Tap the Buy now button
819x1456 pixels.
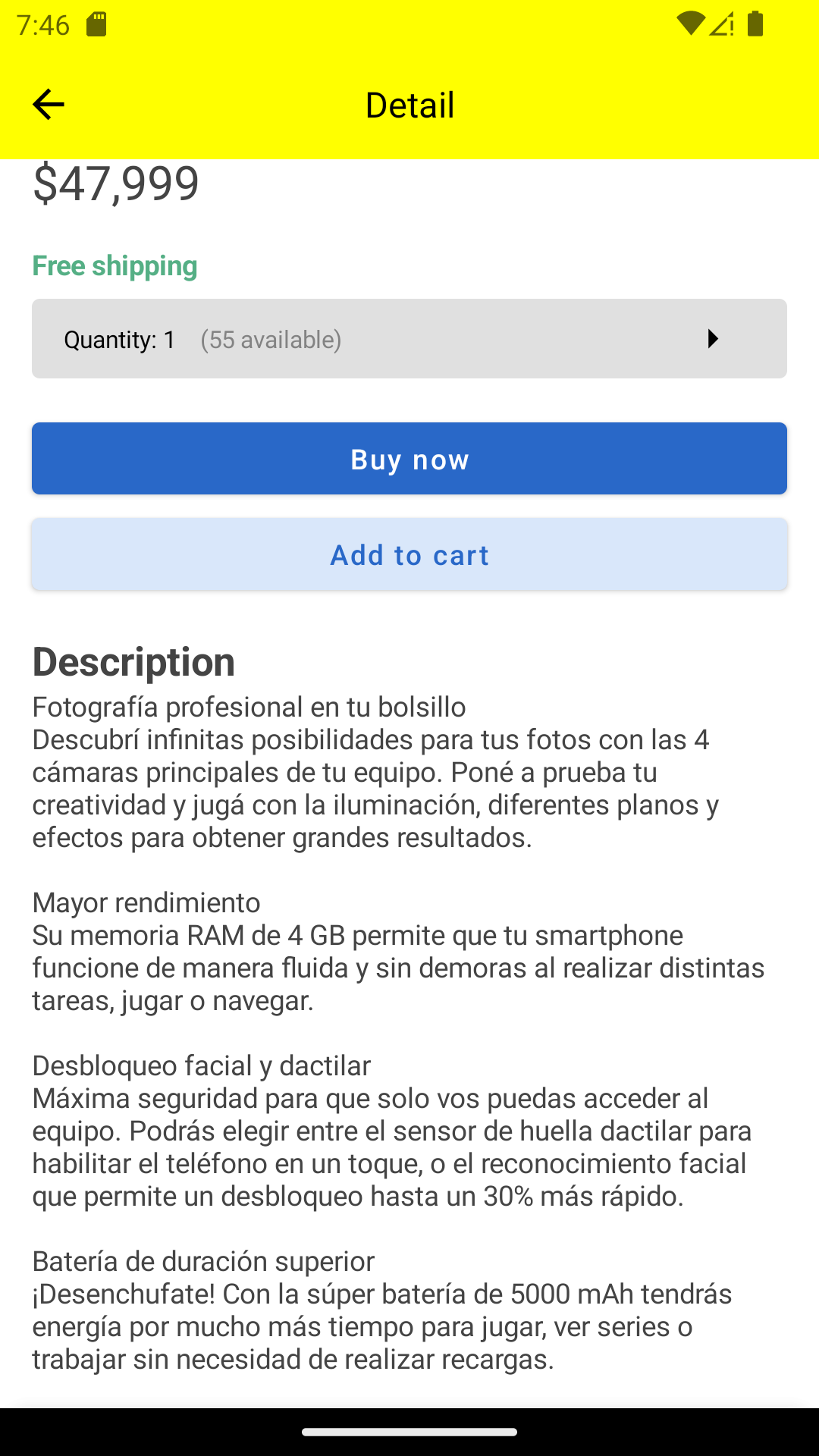(x=409, y=459)
